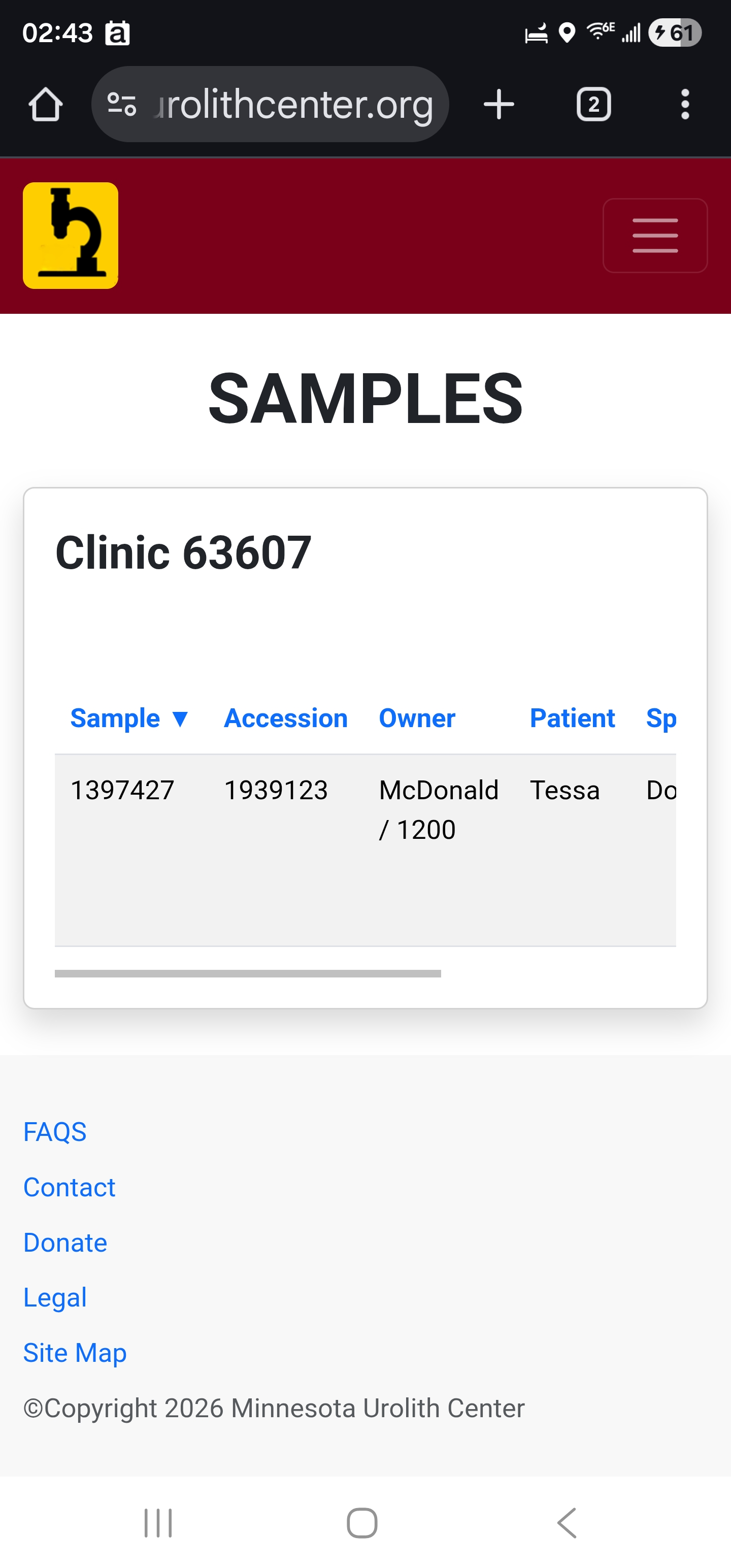Open the browser overflow menu
This screenshot has width=731, height=1568.
pyautogui.click(x=685, y=105)
